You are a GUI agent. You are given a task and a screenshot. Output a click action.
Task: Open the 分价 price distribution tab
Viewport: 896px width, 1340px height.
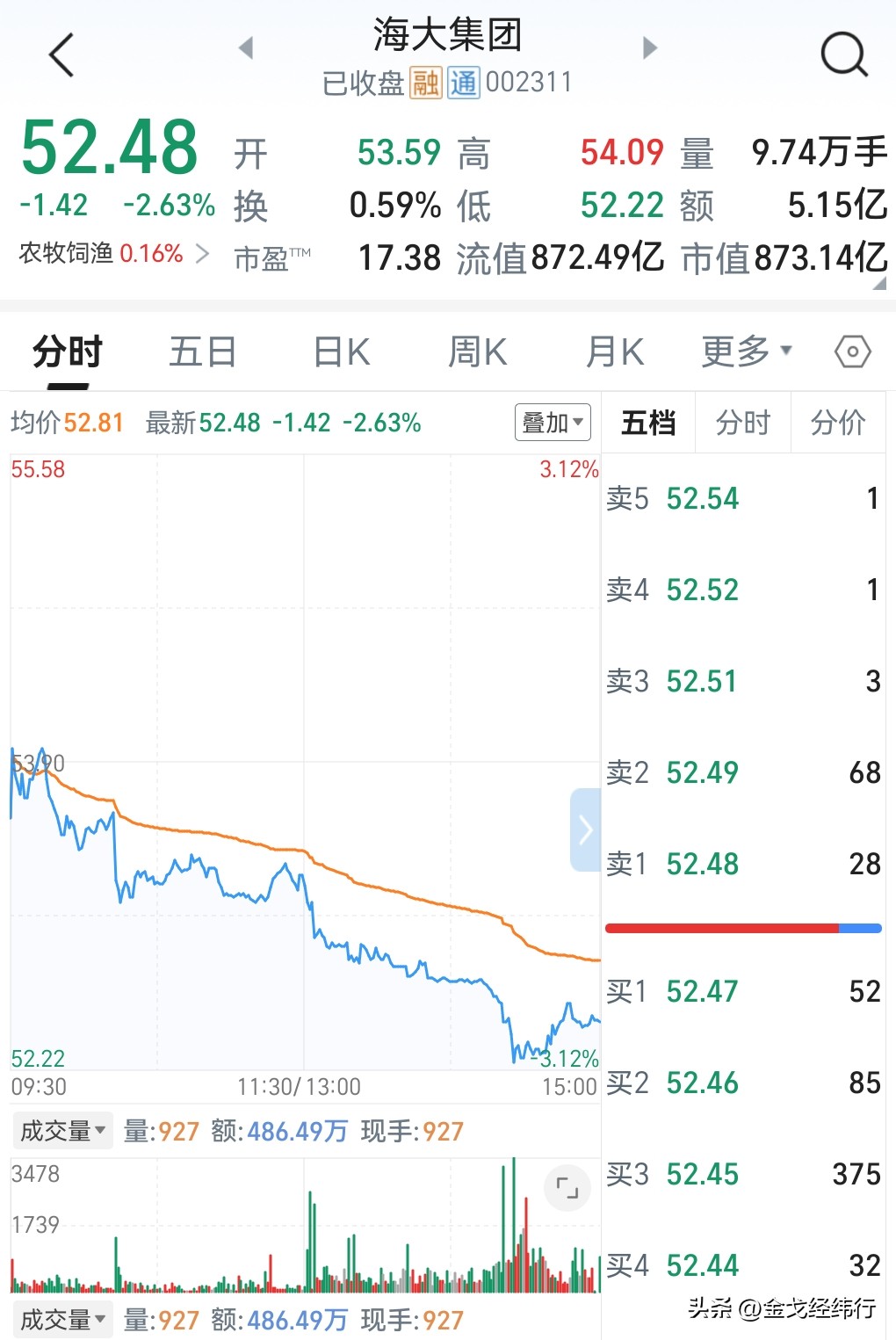coord(838,423)
